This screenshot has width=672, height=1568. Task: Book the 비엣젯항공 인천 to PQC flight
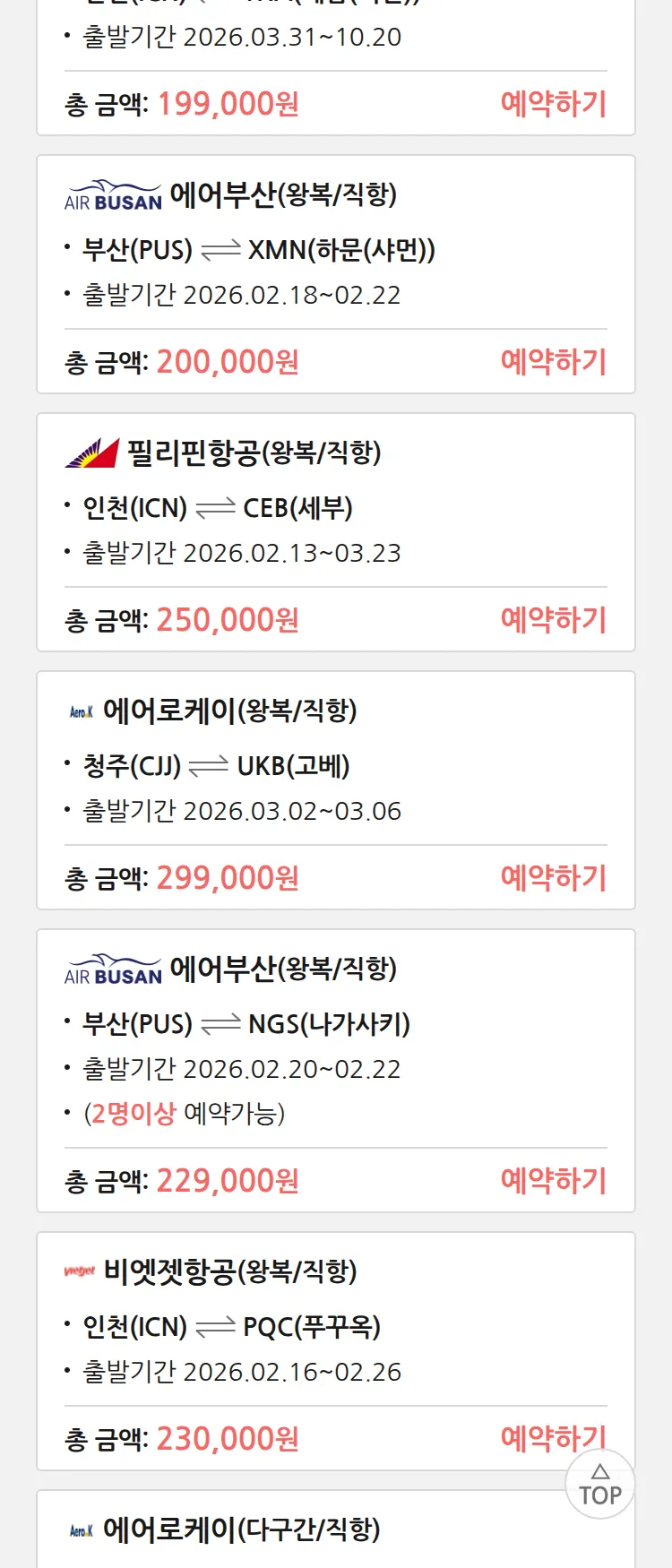[538, 1437]
